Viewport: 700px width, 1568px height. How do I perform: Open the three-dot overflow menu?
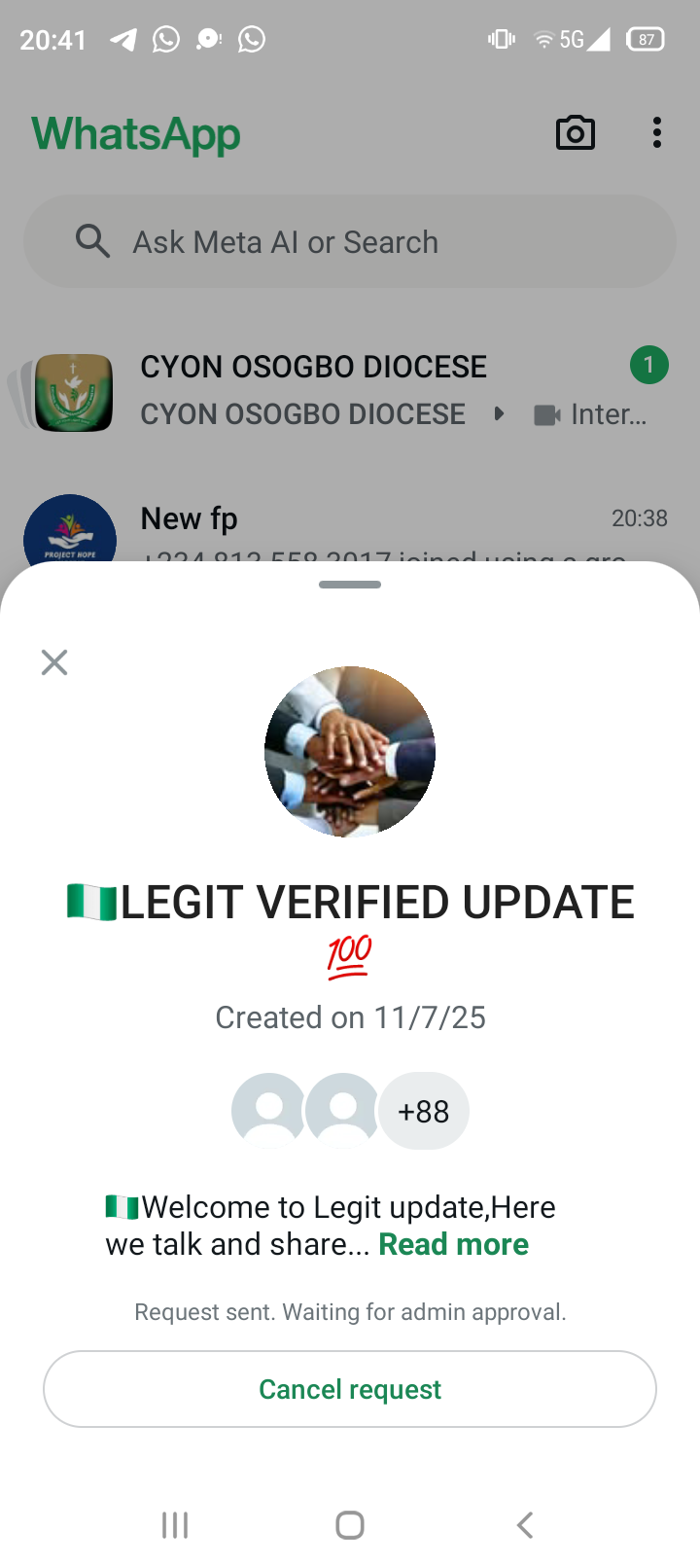[x=657, y=133]
